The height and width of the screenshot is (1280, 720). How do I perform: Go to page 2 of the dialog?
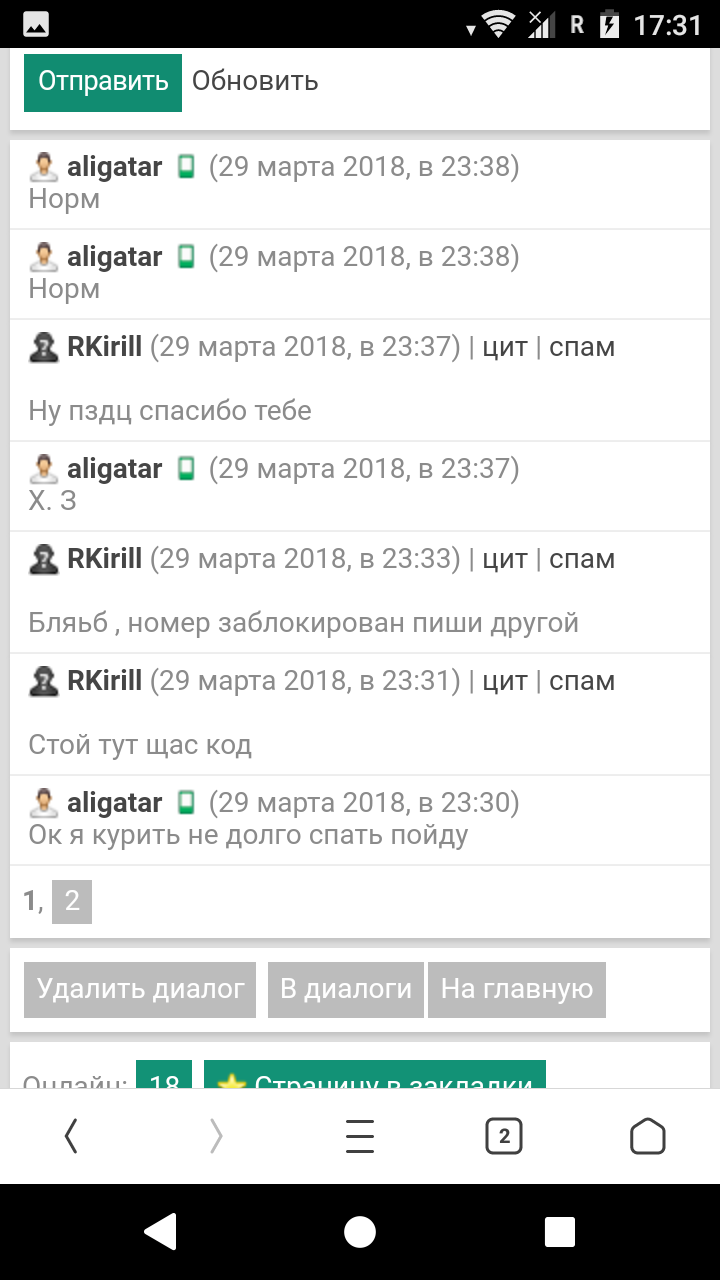pos(72,901)
